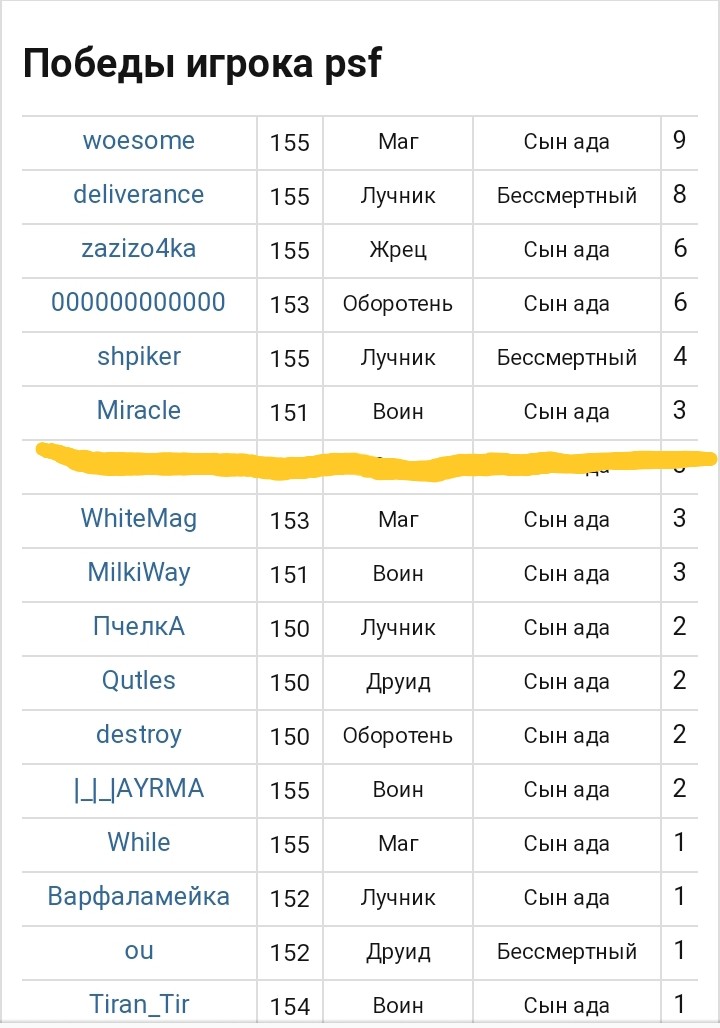Open the ПчелкА player profile
The image size is (720, 1028).
coord(138,627)
